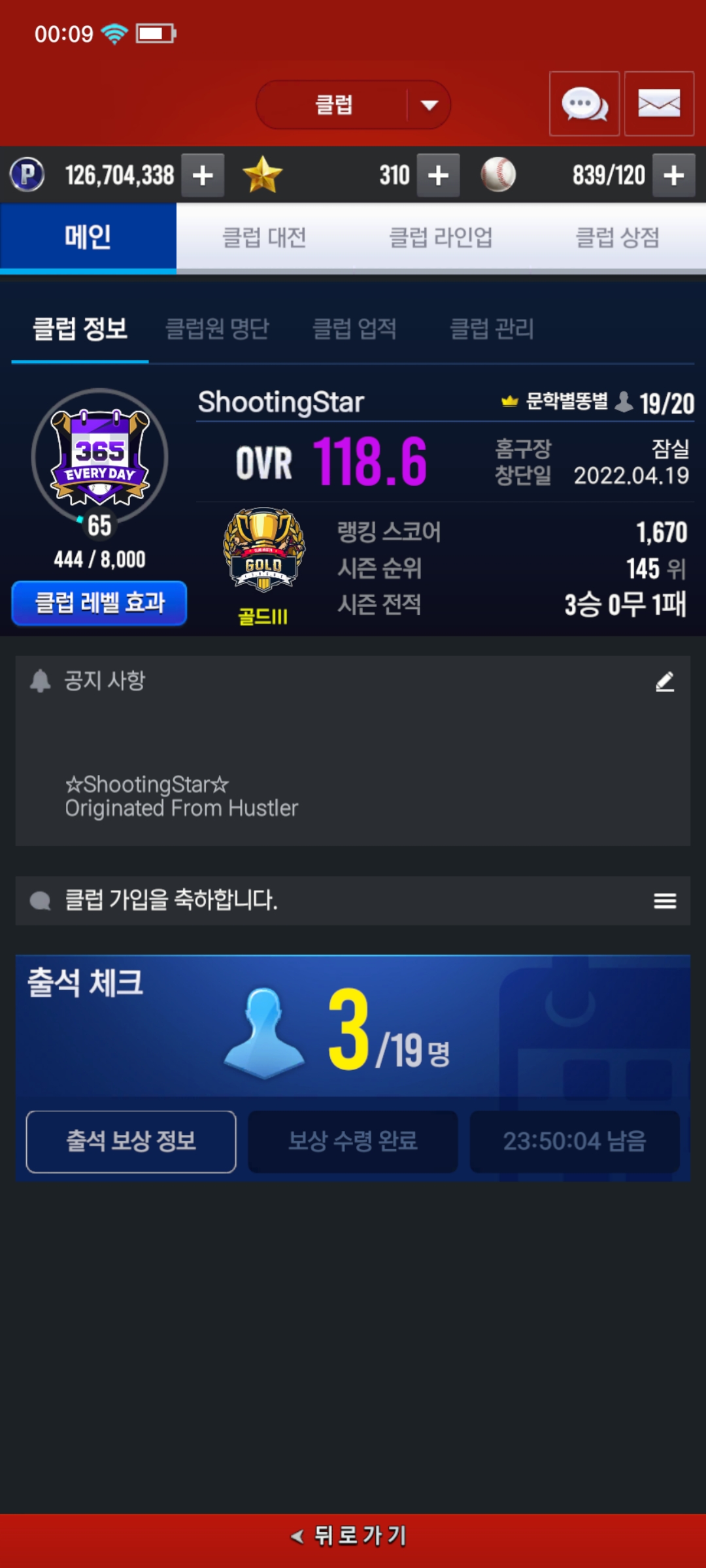Add more stars with the plus button
This screenshot has width=706, height=1568.
tap(438, 175)
